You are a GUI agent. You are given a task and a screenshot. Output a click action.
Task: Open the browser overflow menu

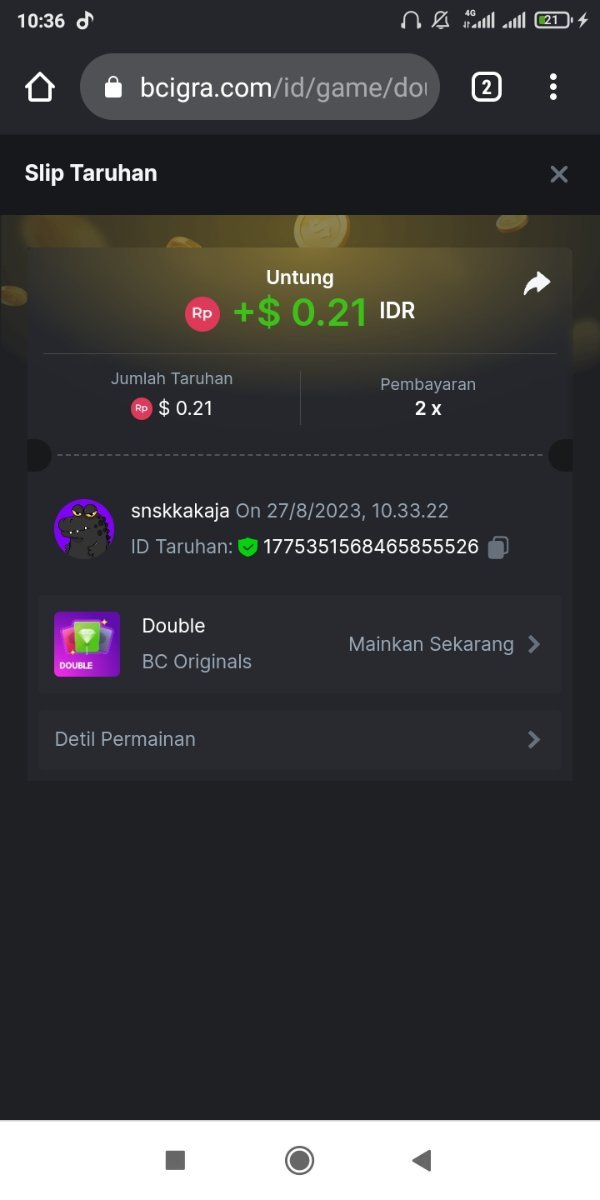coord(553,88)
